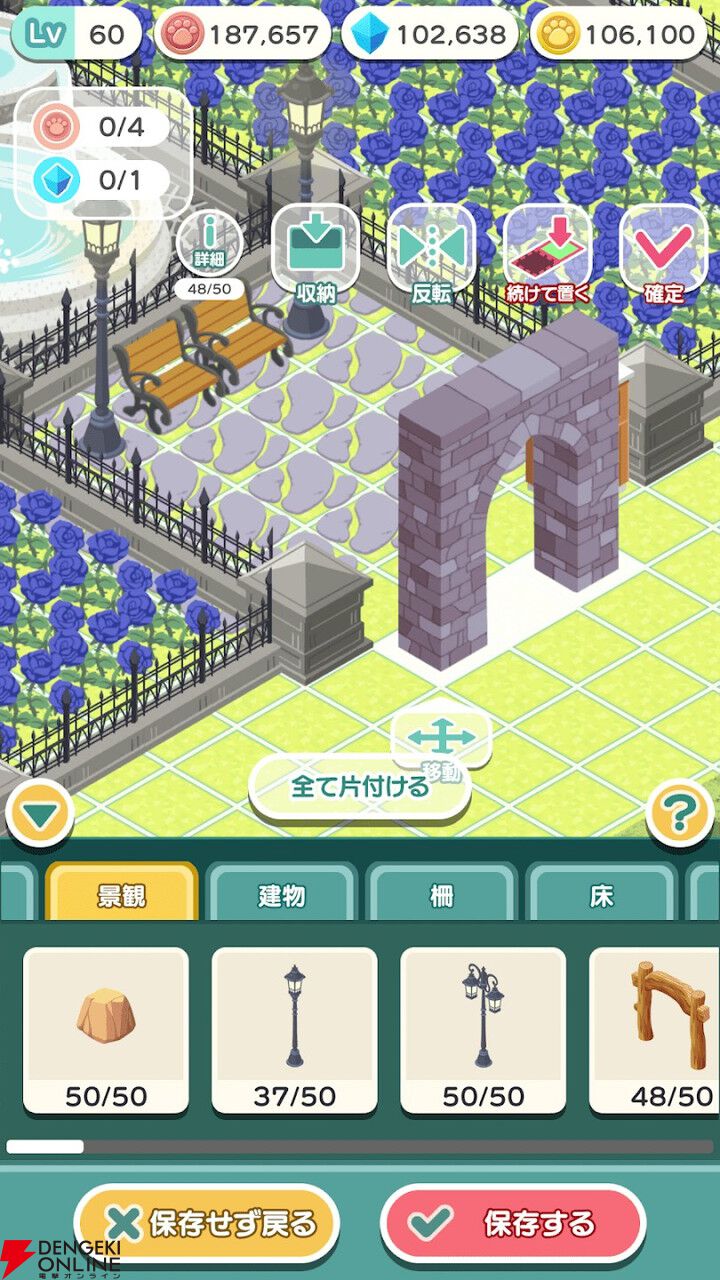Image resolution: width=720 pixels, height=1280 pixels.
Task: Flip the arch using 反転
Action: coord(431,250)
